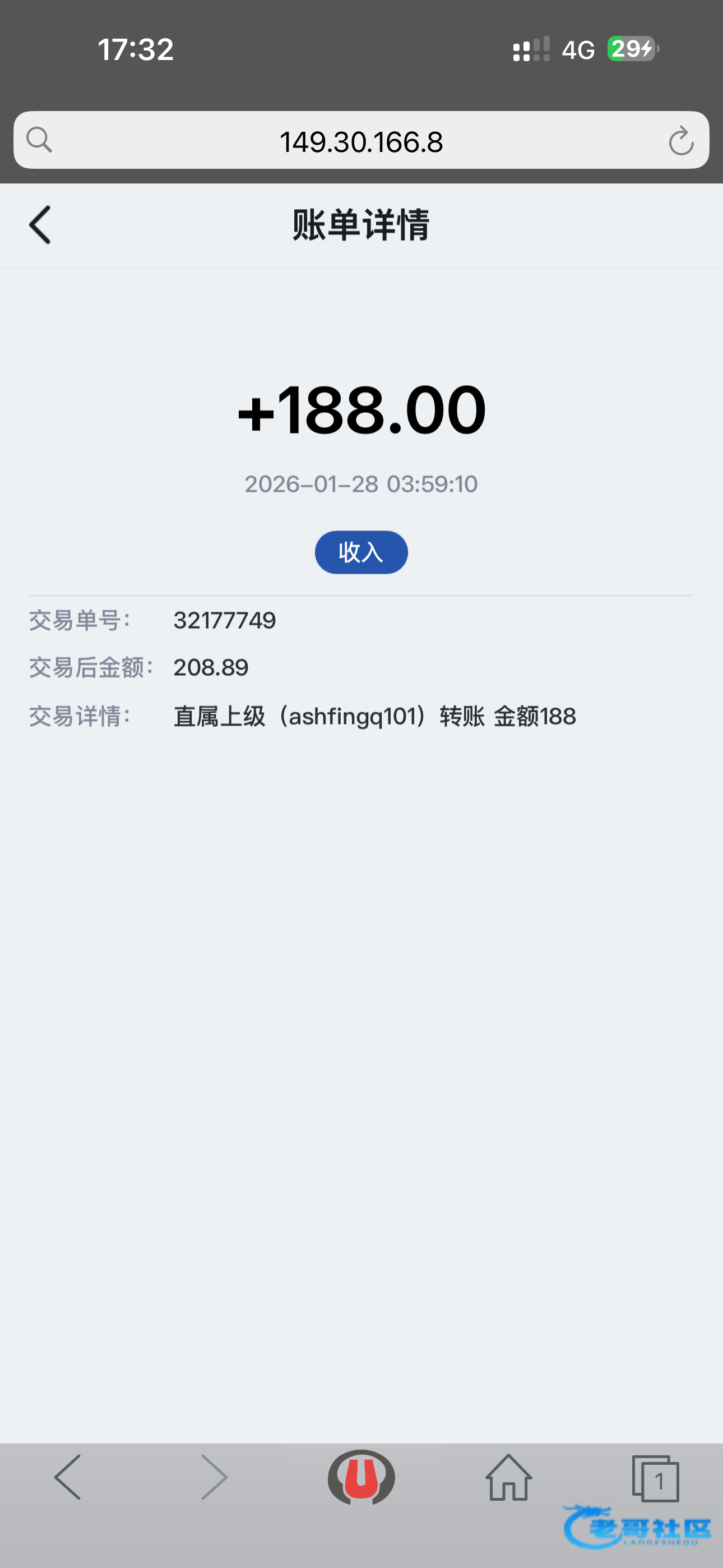Reload the current web page
This screenshot has width=723, height=1568.
pyautogui.click(x=680, y=141)
